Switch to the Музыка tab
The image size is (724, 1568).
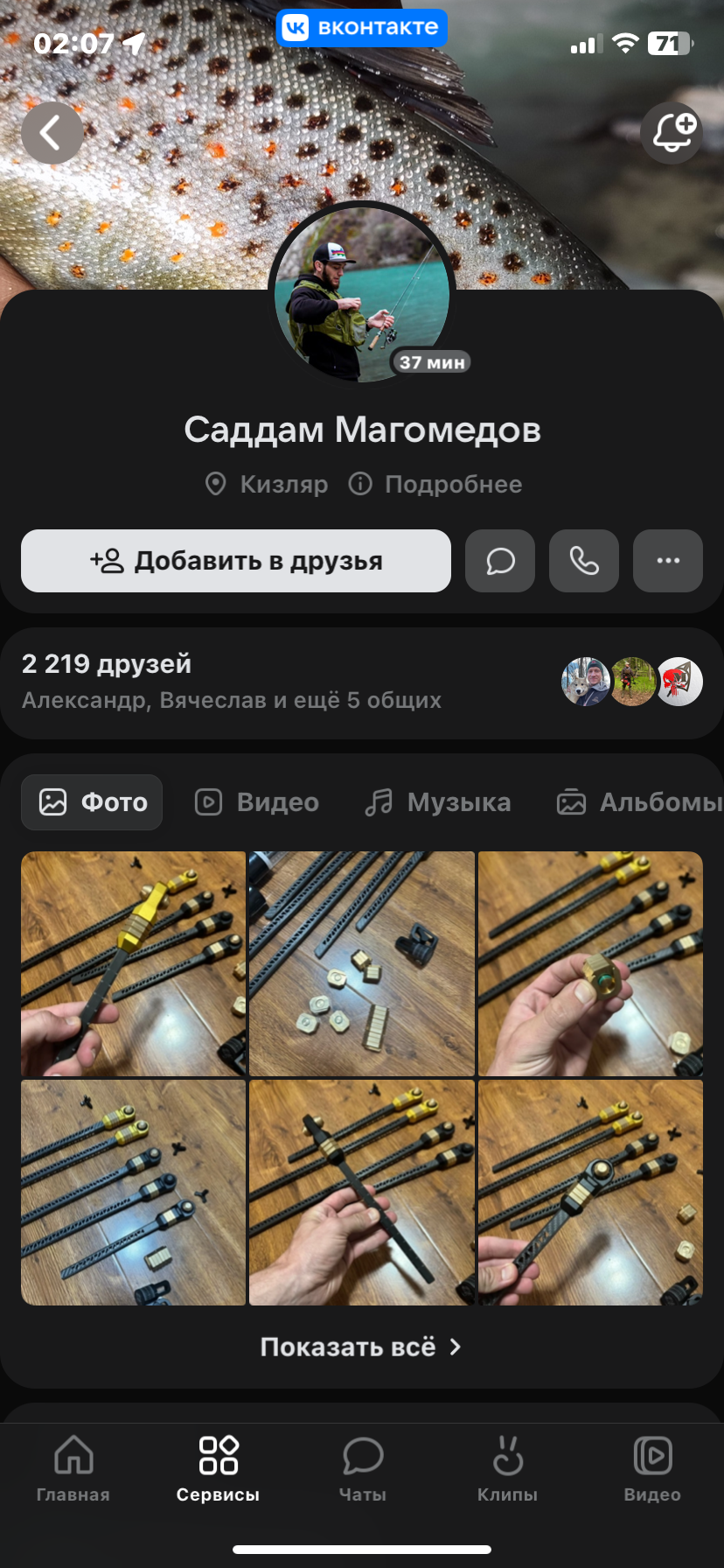[438, 802]
